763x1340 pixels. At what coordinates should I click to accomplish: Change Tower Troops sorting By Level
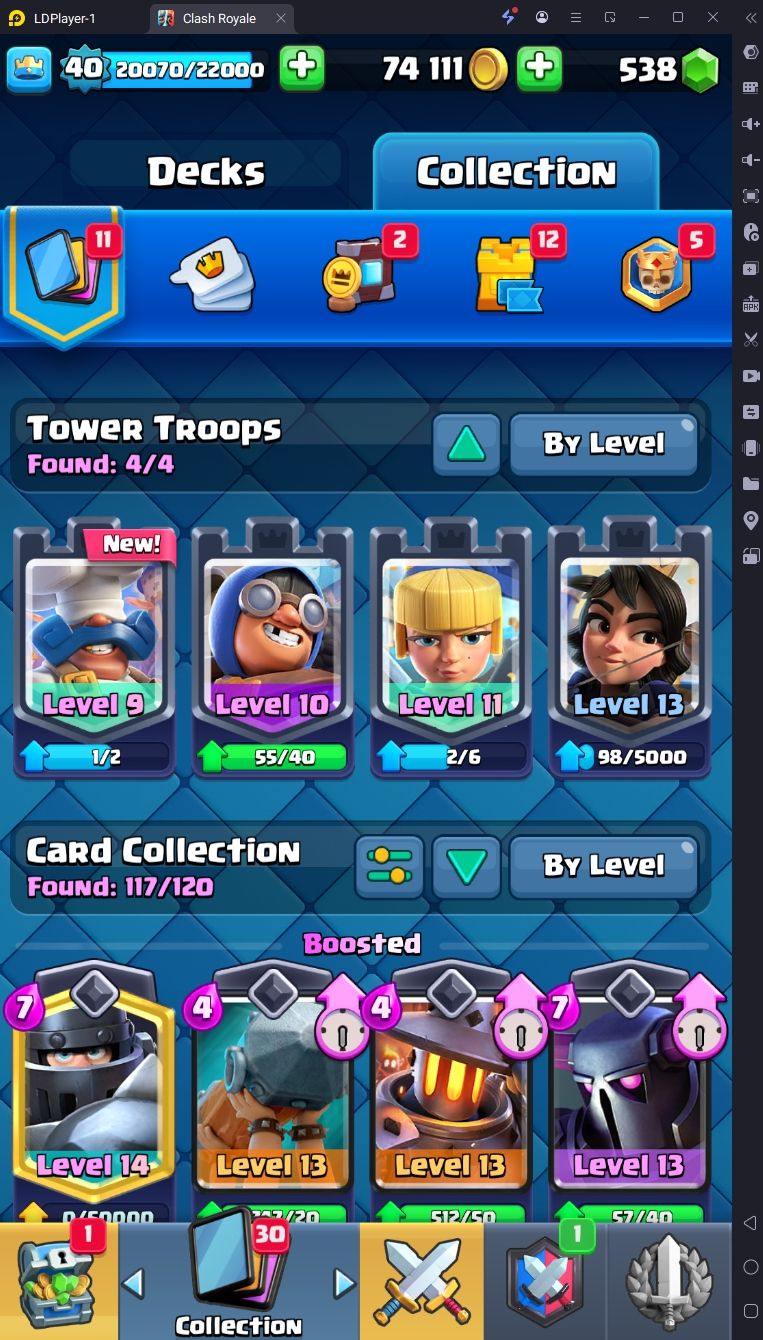coord(604,444)
